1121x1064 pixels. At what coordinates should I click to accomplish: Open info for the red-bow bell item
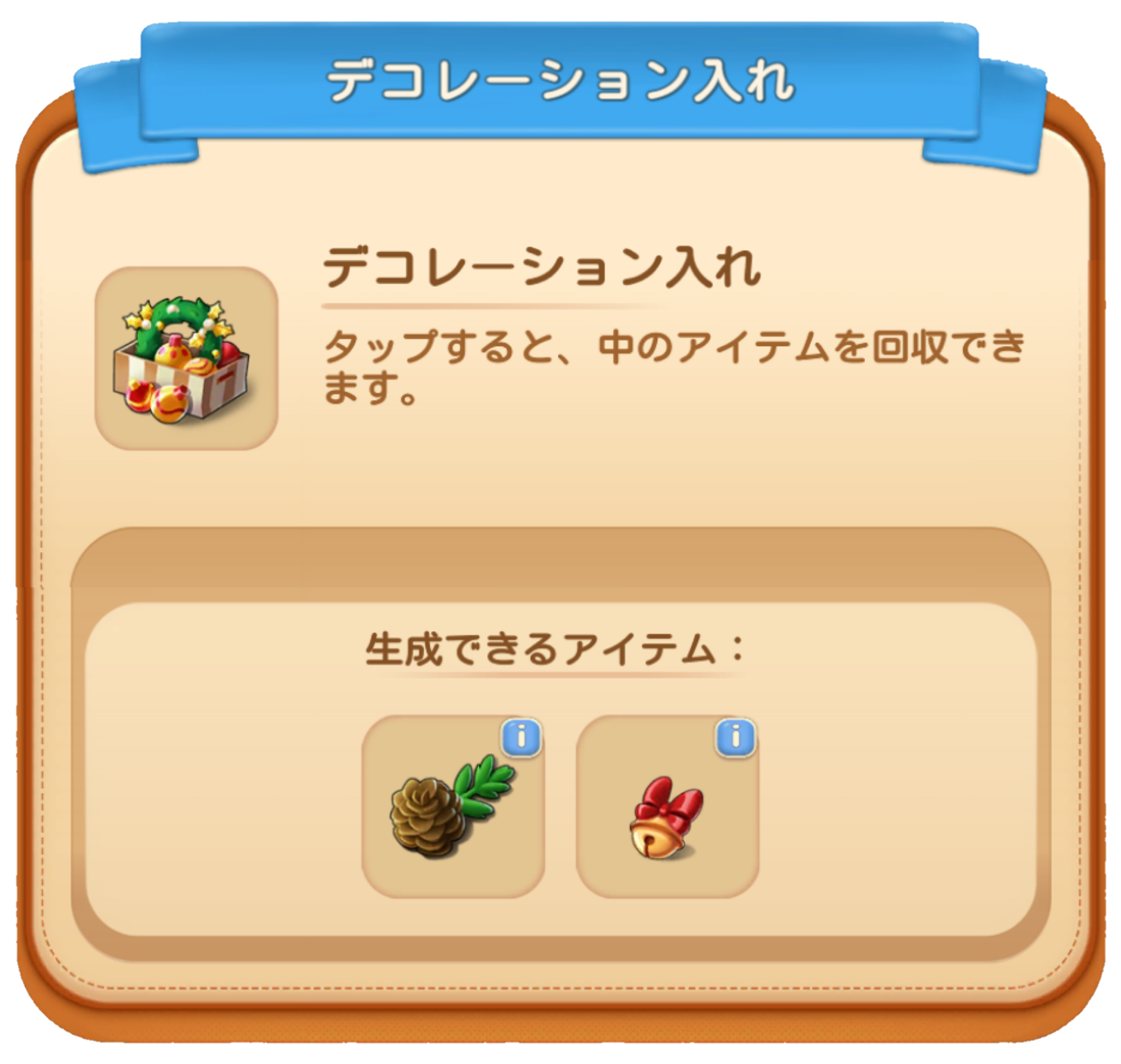pyautogui.click(x=735, y=738)
